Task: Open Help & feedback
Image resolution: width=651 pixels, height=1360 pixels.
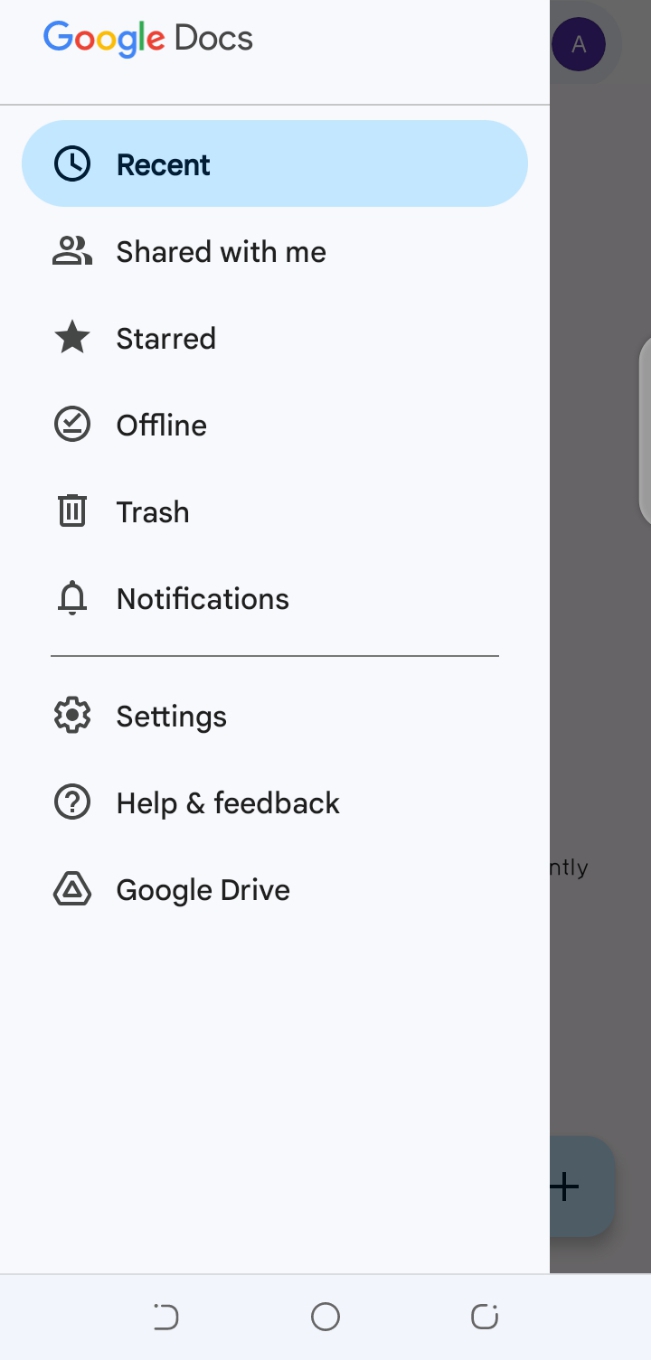Action: coord(274,803)
